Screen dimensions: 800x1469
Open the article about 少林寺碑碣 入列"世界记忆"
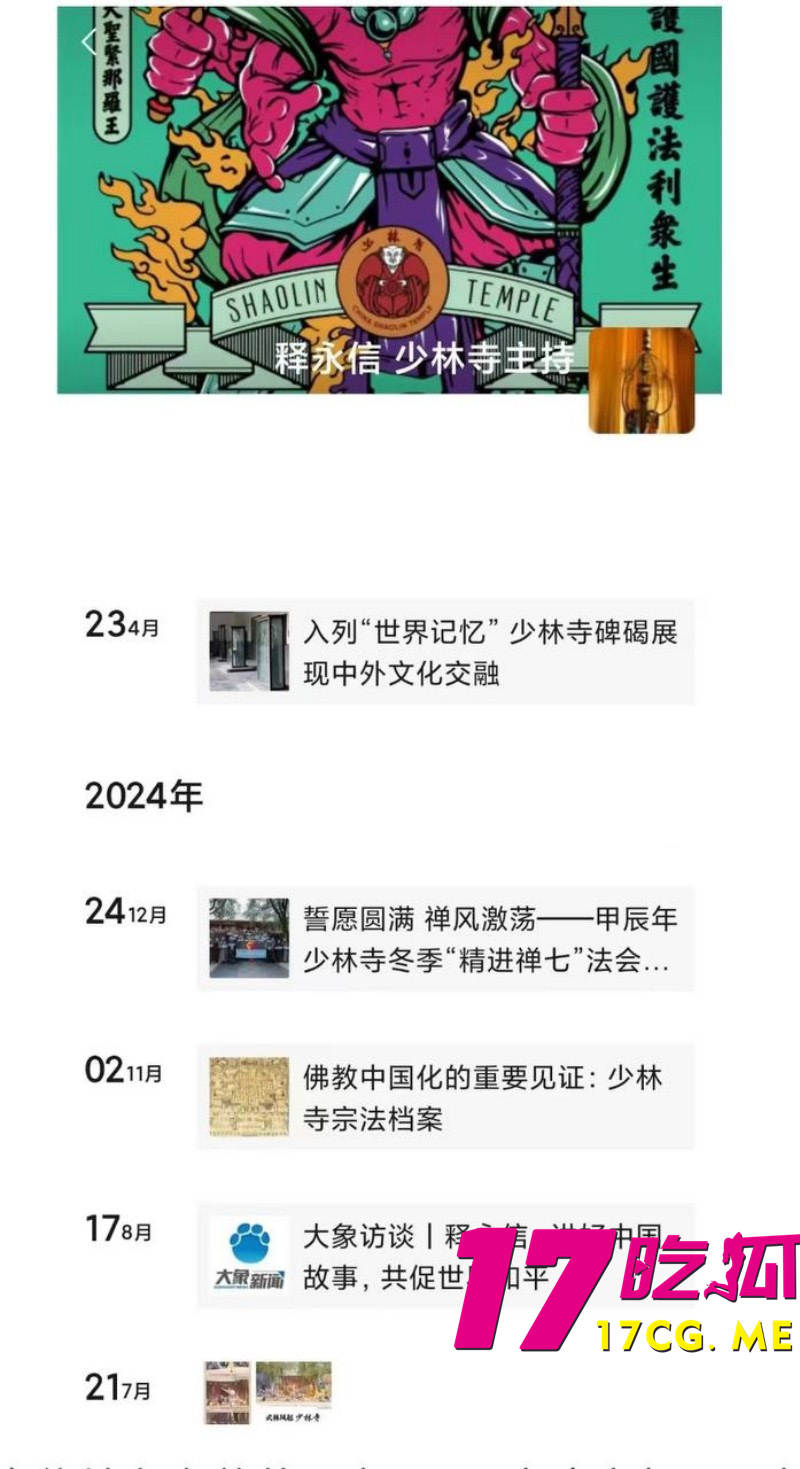[x=445, y=652]
